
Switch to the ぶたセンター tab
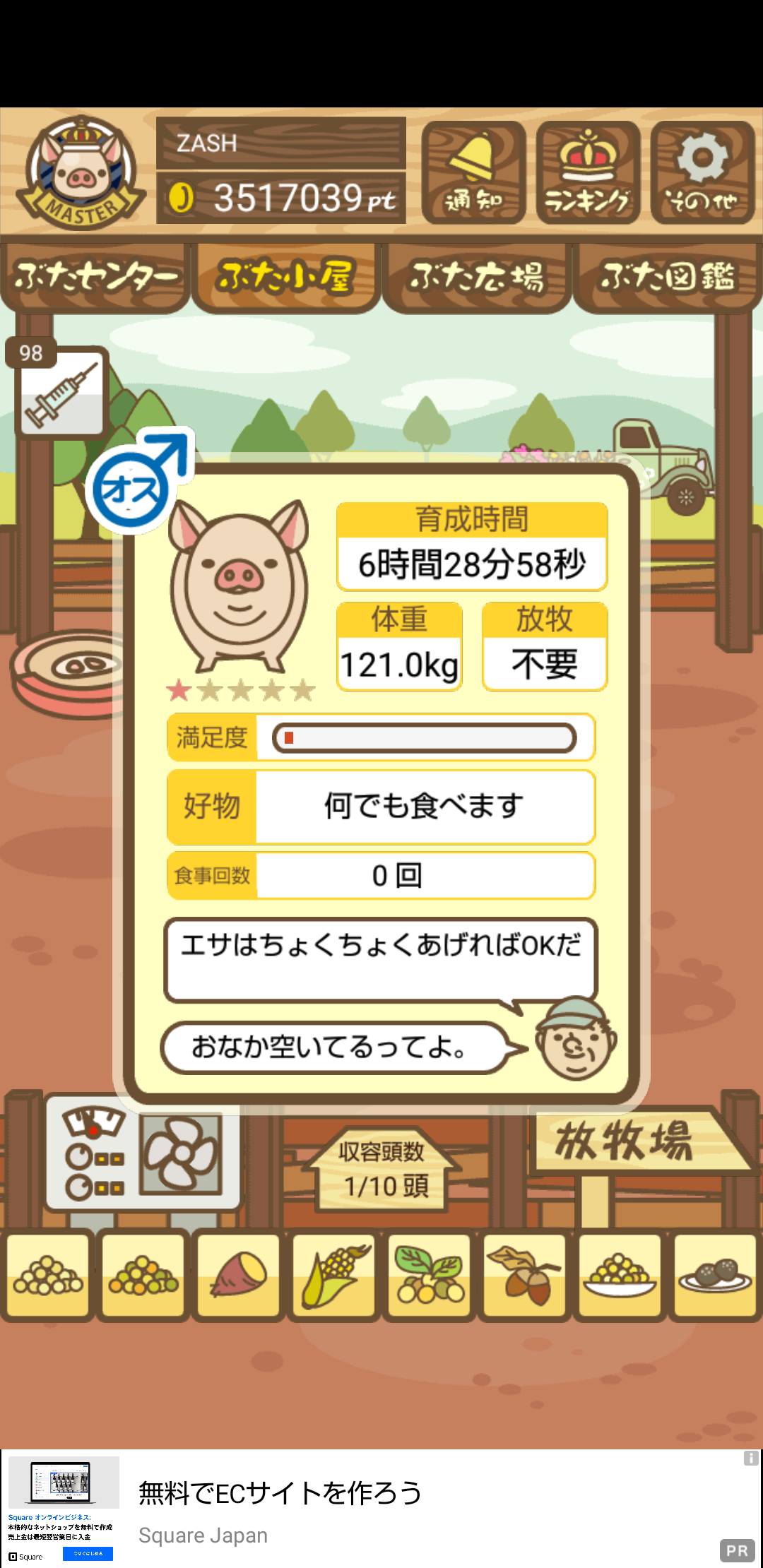point(95,277)
